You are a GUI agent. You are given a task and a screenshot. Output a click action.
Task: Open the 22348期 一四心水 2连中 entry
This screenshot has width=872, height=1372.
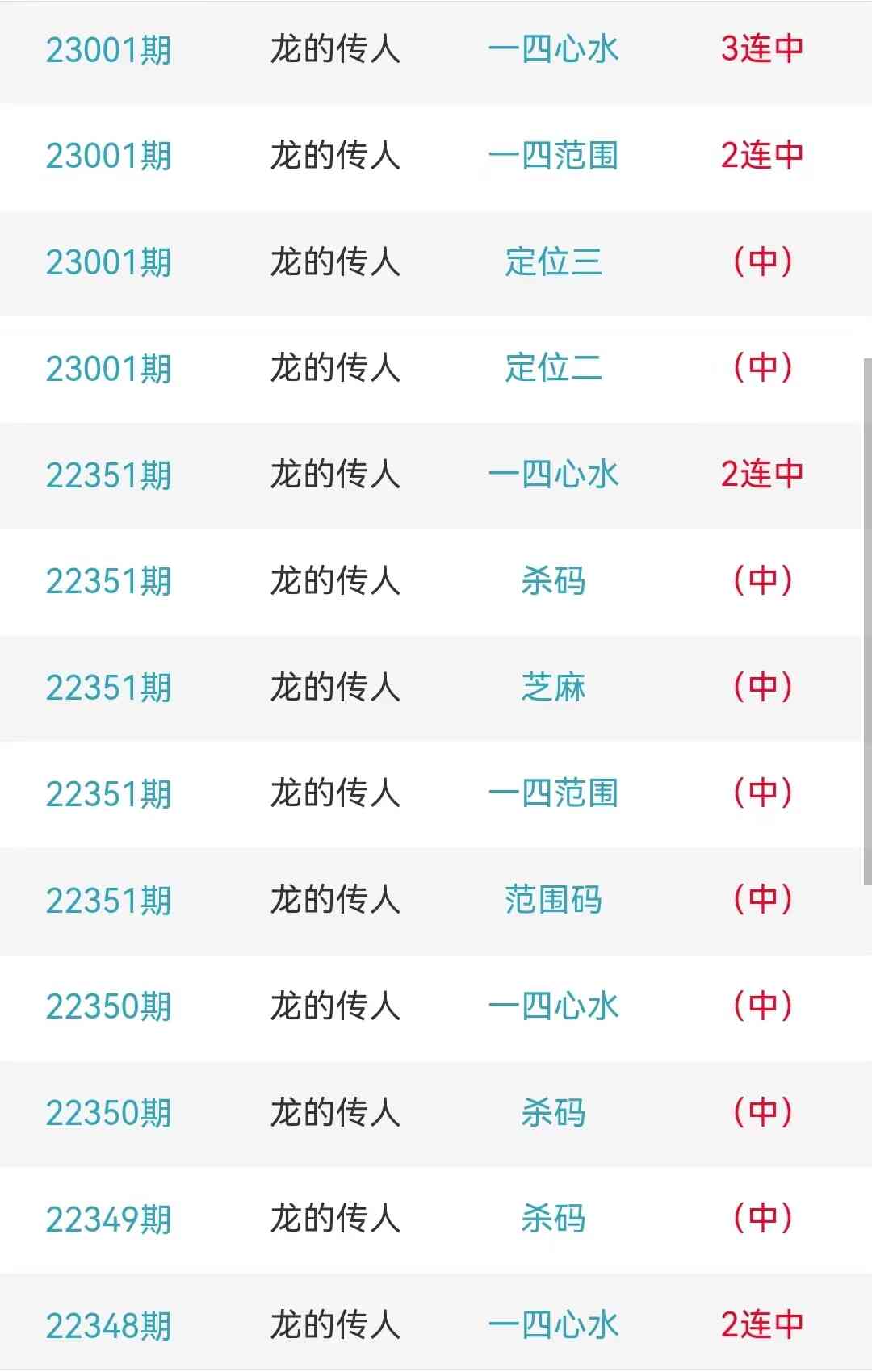[553, 1325]
